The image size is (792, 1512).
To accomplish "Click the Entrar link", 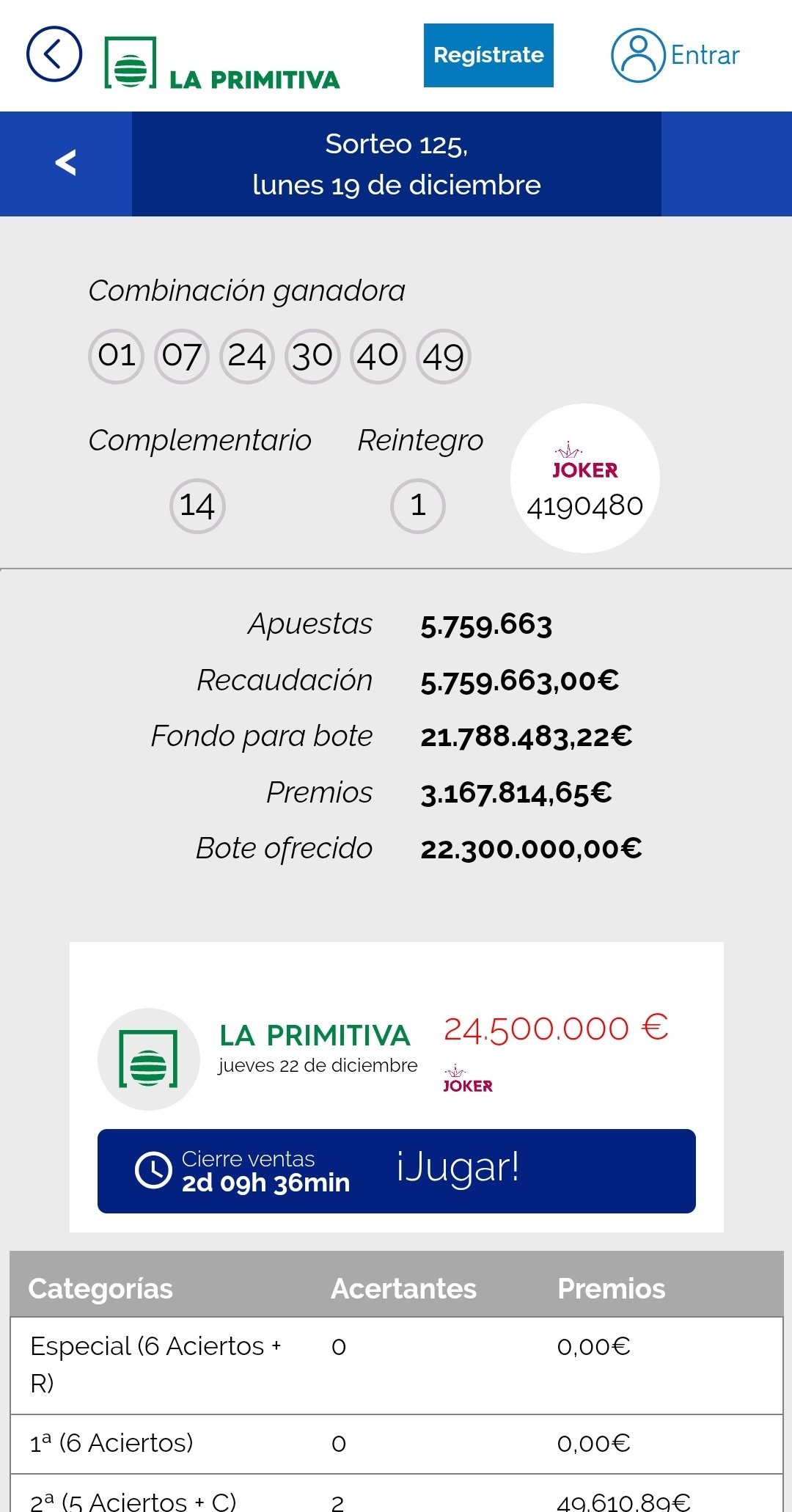I will coord(705,54).
